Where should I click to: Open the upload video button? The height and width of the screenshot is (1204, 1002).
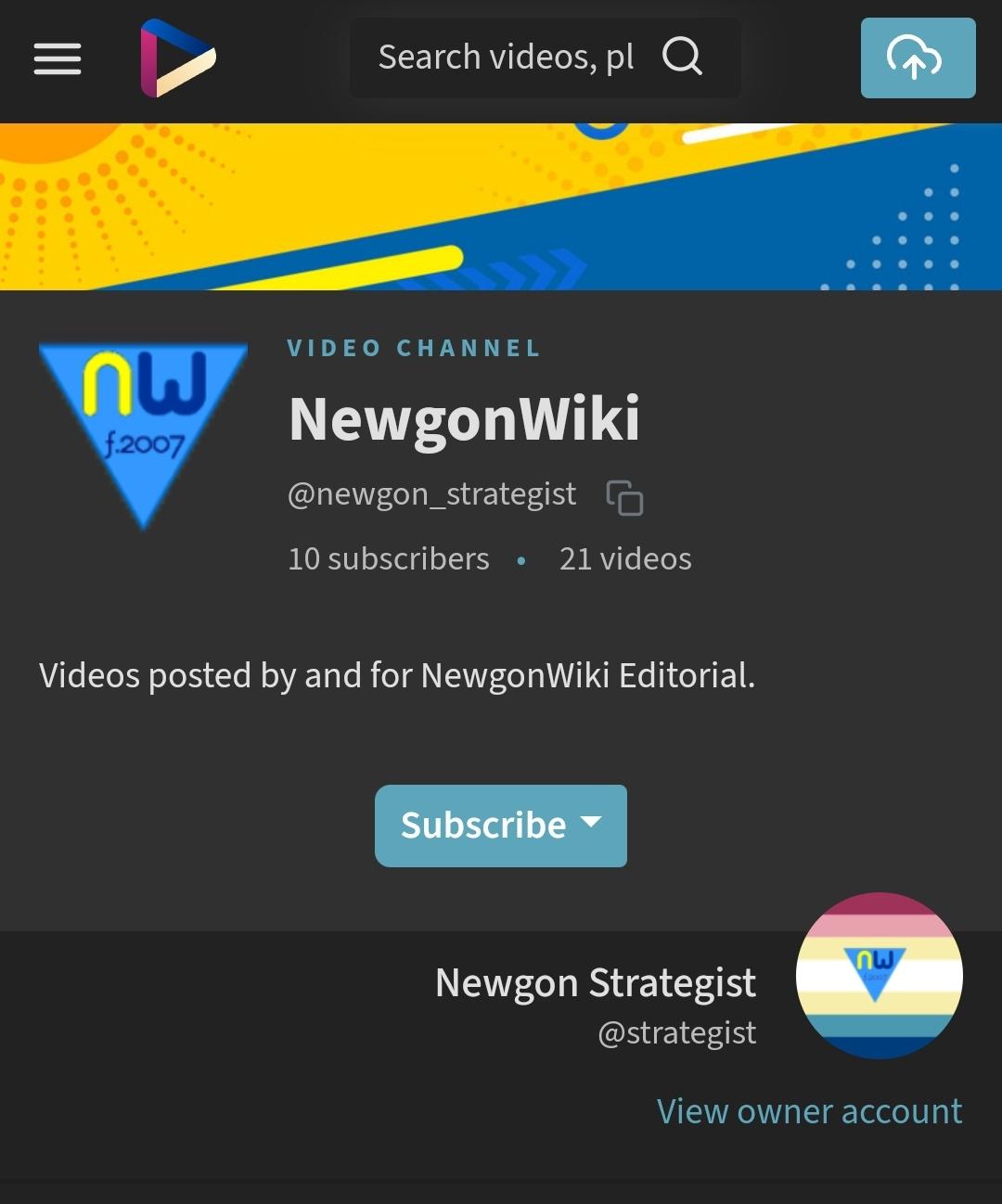pyautogui.click(x=918, y=58)
